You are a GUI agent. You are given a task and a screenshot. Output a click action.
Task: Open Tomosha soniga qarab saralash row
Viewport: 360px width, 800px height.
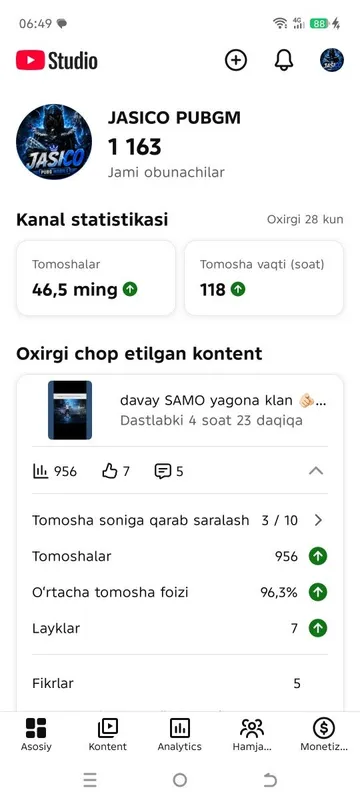pos(180,520)
